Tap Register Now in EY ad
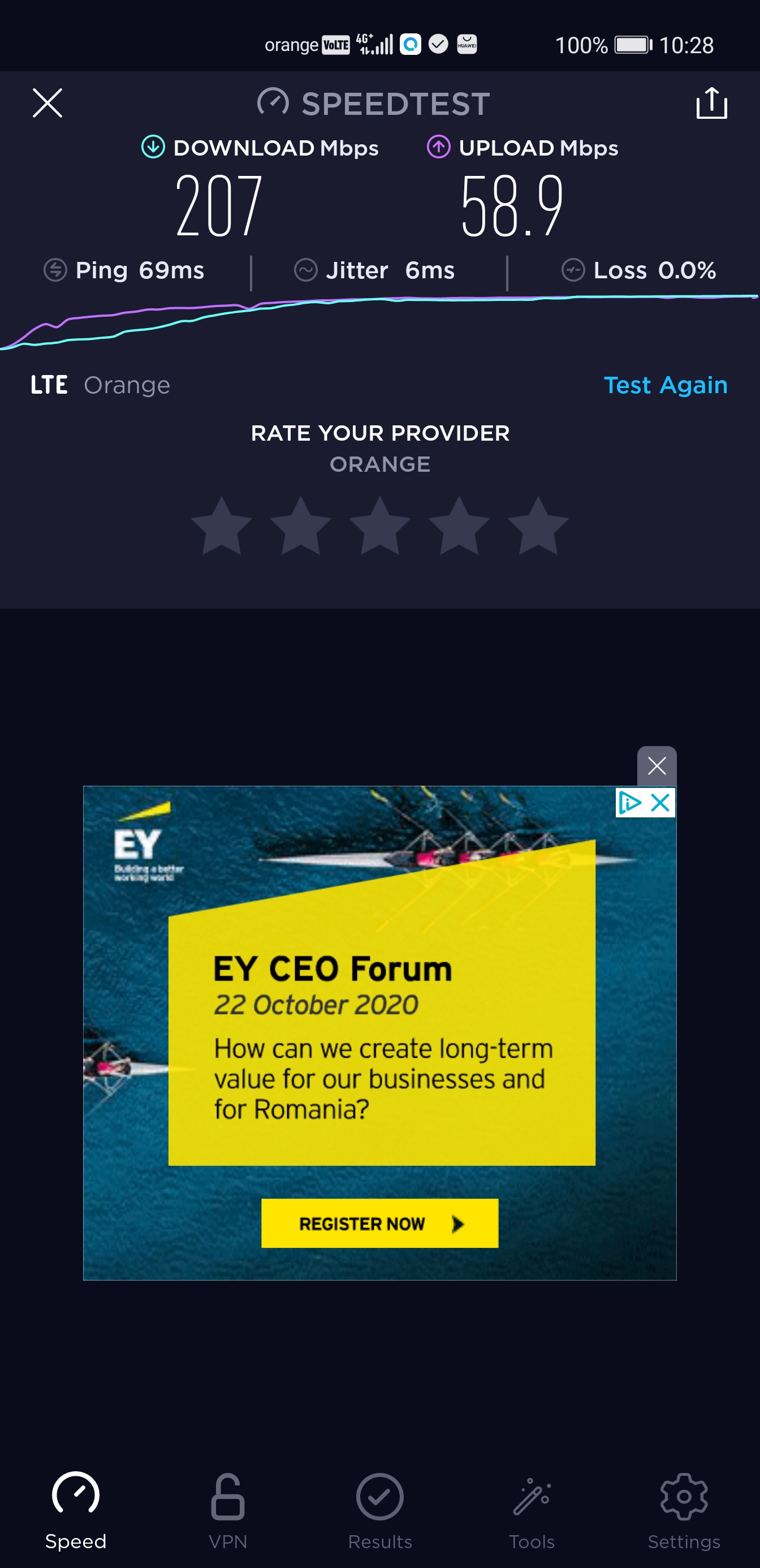 pyautogui.click(x=379, y=1224)
